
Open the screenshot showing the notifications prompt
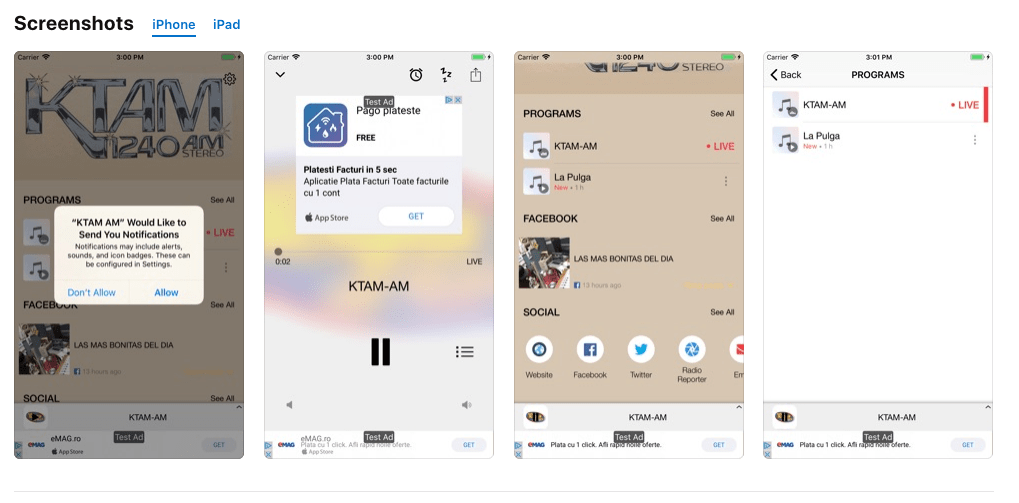pyautogui.click(x=129, y=255)
